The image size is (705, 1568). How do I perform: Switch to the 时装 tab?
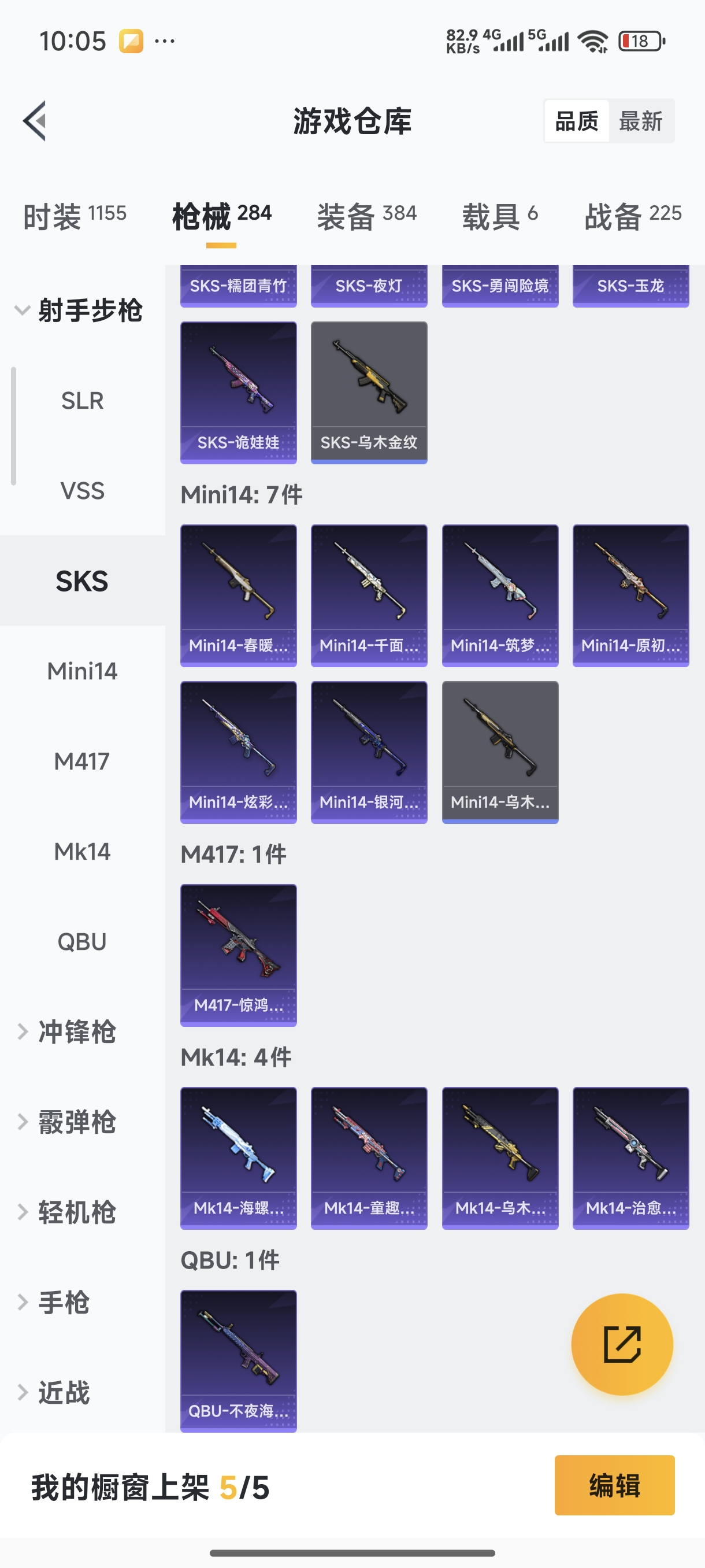click(x=74, y=216)
